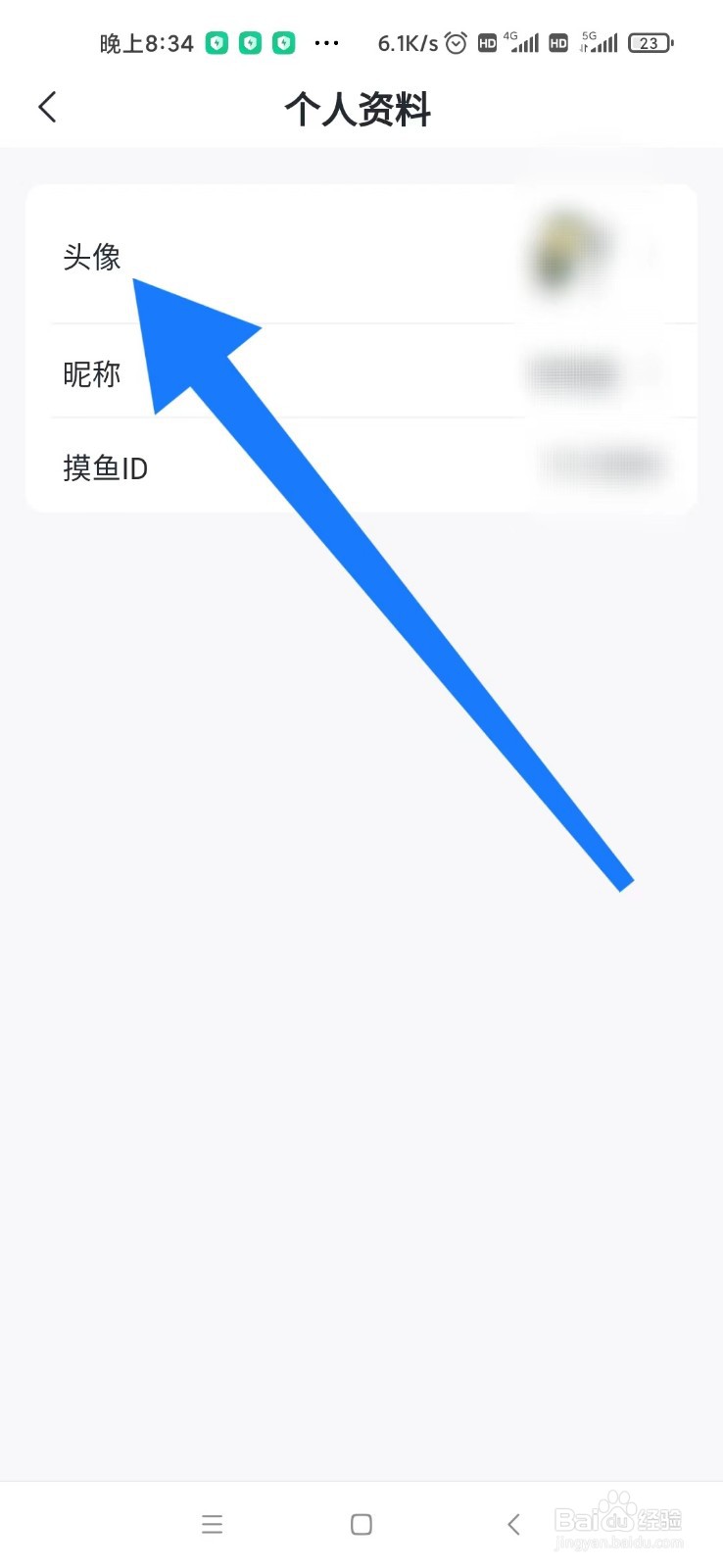Tap the alarm clock status bar icon
Image resolution: width=723 pixels, height=1568 pixels.
click(x=456, y=42)
